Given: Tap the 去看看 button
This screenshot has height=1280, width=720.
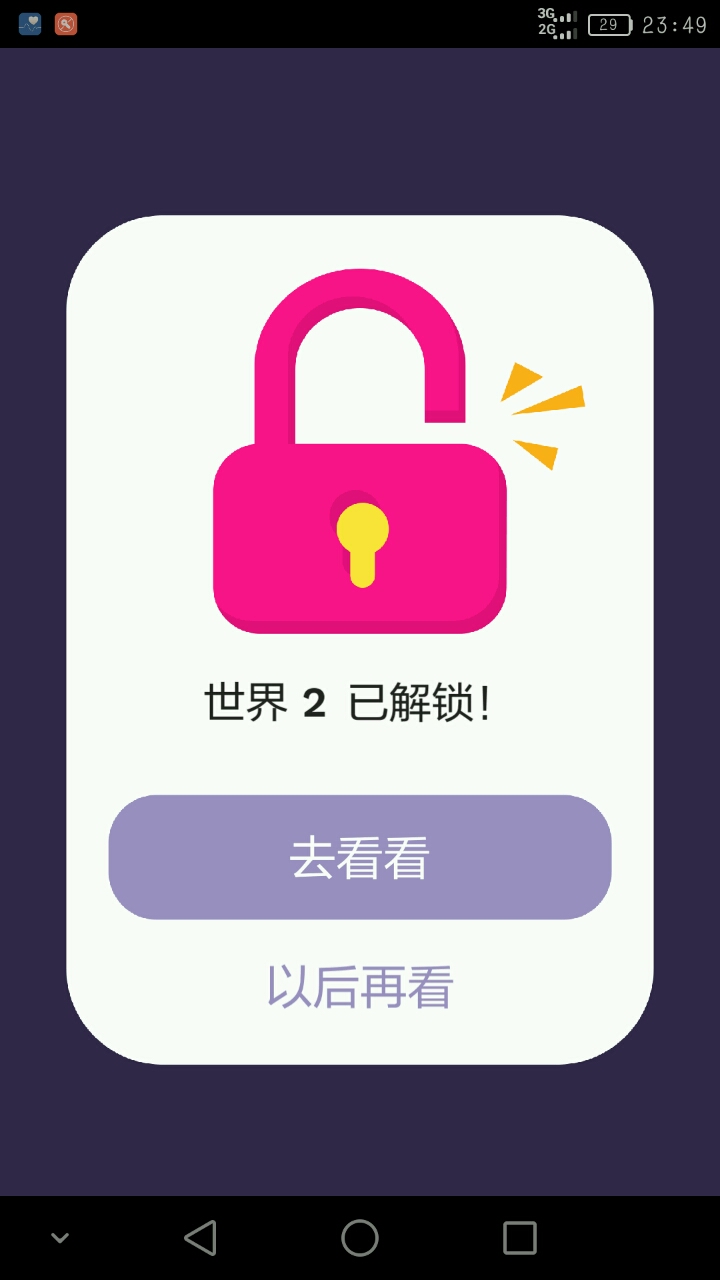Looking at the screenshot, I should pos(360,857).
